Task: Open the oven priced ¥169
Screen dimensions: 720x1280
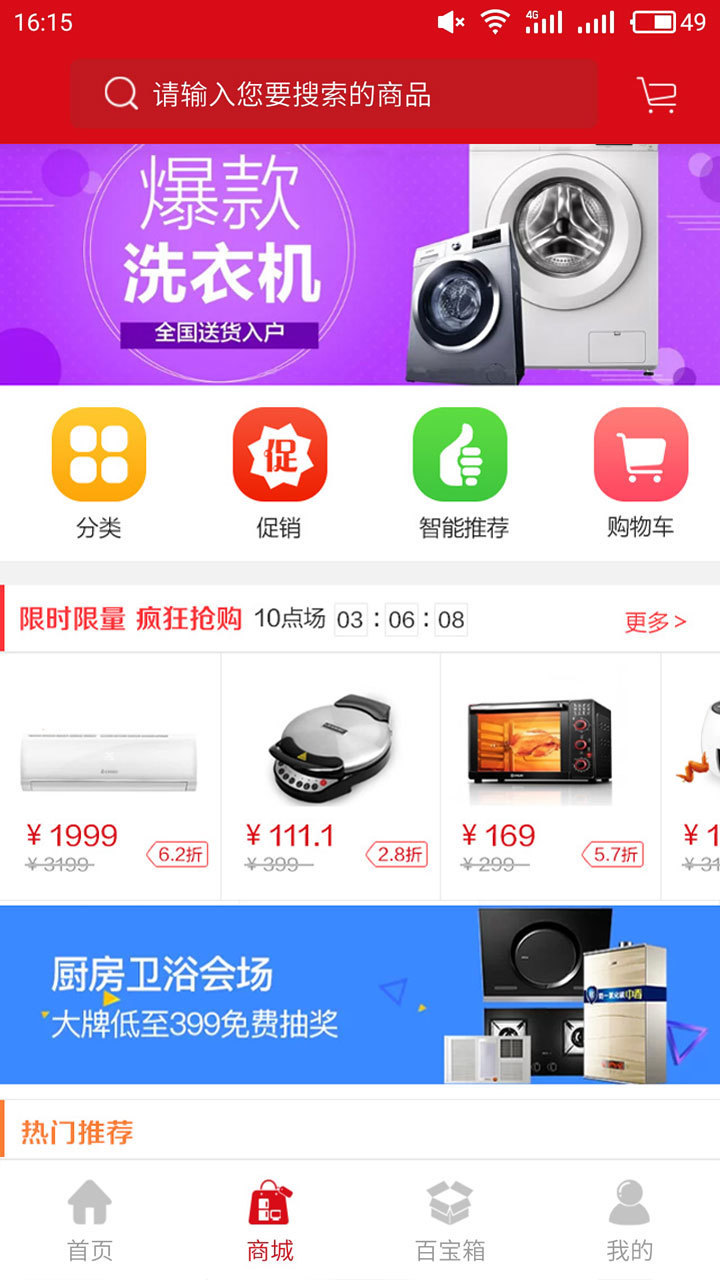Action: (x=550, y=775)
